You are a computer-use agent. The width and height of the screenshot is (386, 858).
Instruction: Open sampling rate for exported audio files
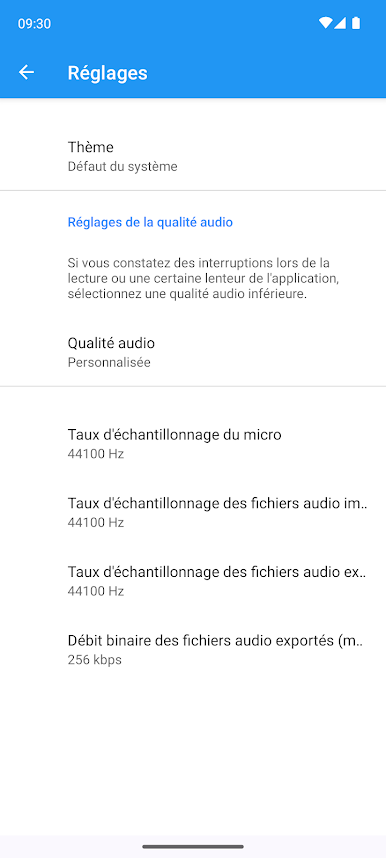[193, 581]
